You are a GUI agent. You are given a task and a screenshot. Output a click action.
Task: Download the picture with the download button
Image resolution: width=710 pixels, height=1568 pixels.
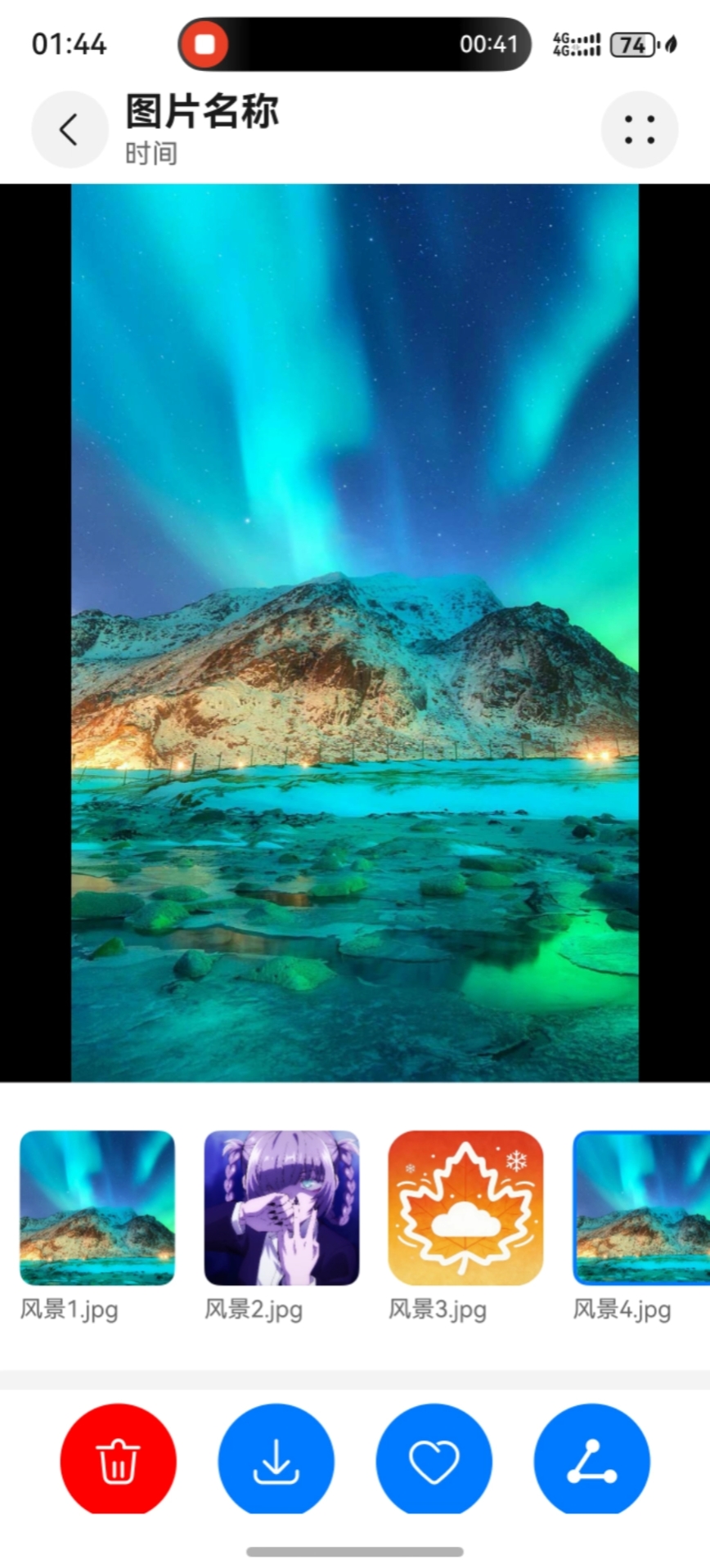[276, 1460]
